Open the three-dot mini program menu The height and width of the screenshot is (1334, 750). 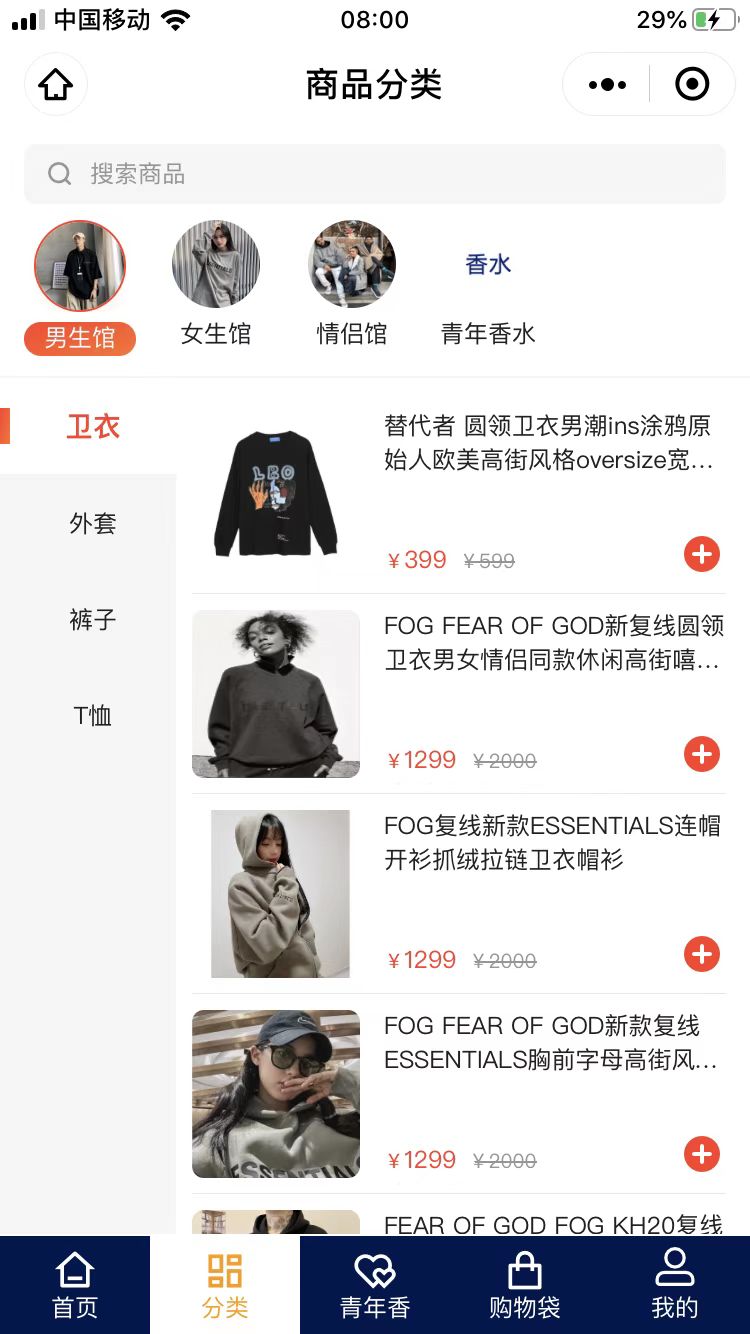click(607, 84)
